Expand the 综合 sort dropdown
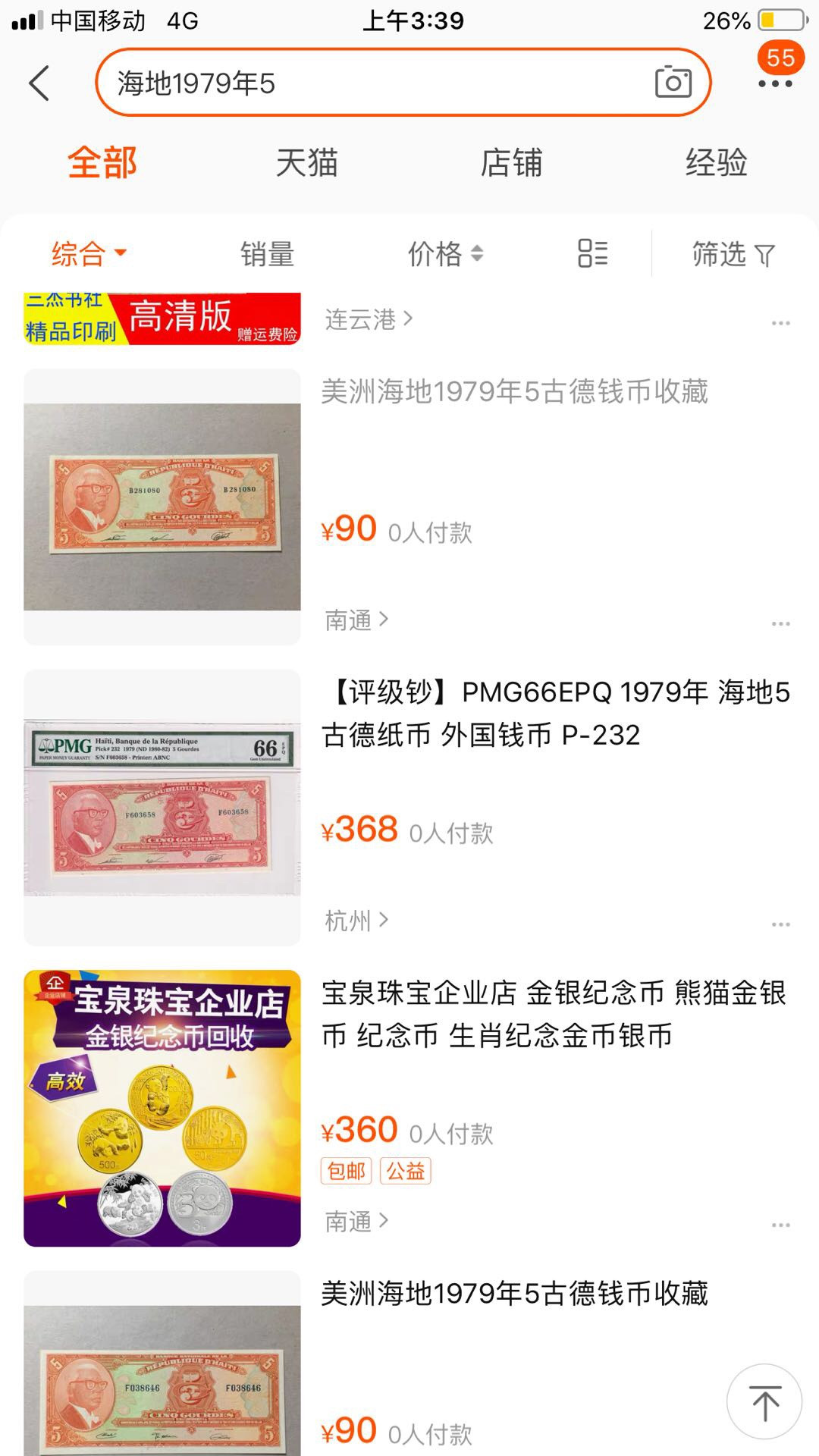 tap(89, 254)
